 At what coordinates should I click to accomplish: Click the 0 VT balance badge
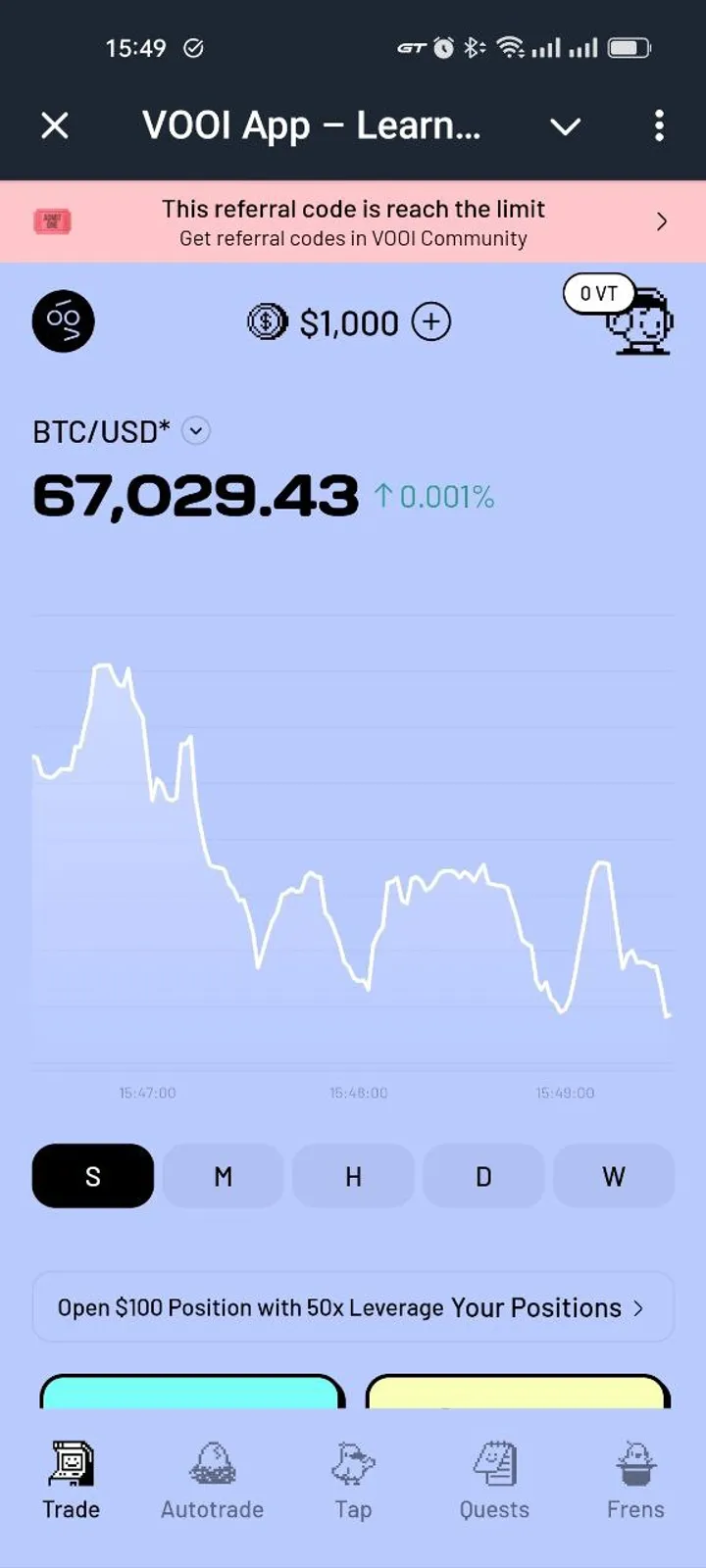(598, 293)
